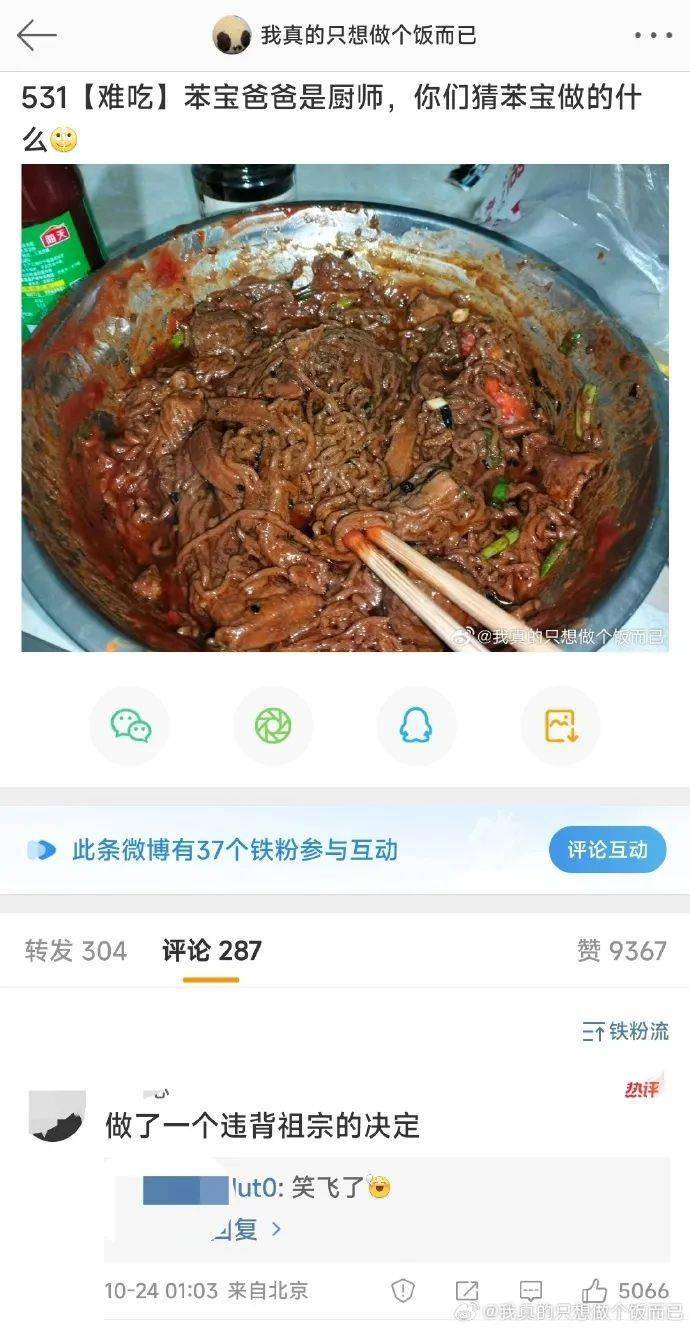Reply to the 做了一个违背祖宗的决定 comment
This screenshot has width=690, height=1328.
(531, 1291)
